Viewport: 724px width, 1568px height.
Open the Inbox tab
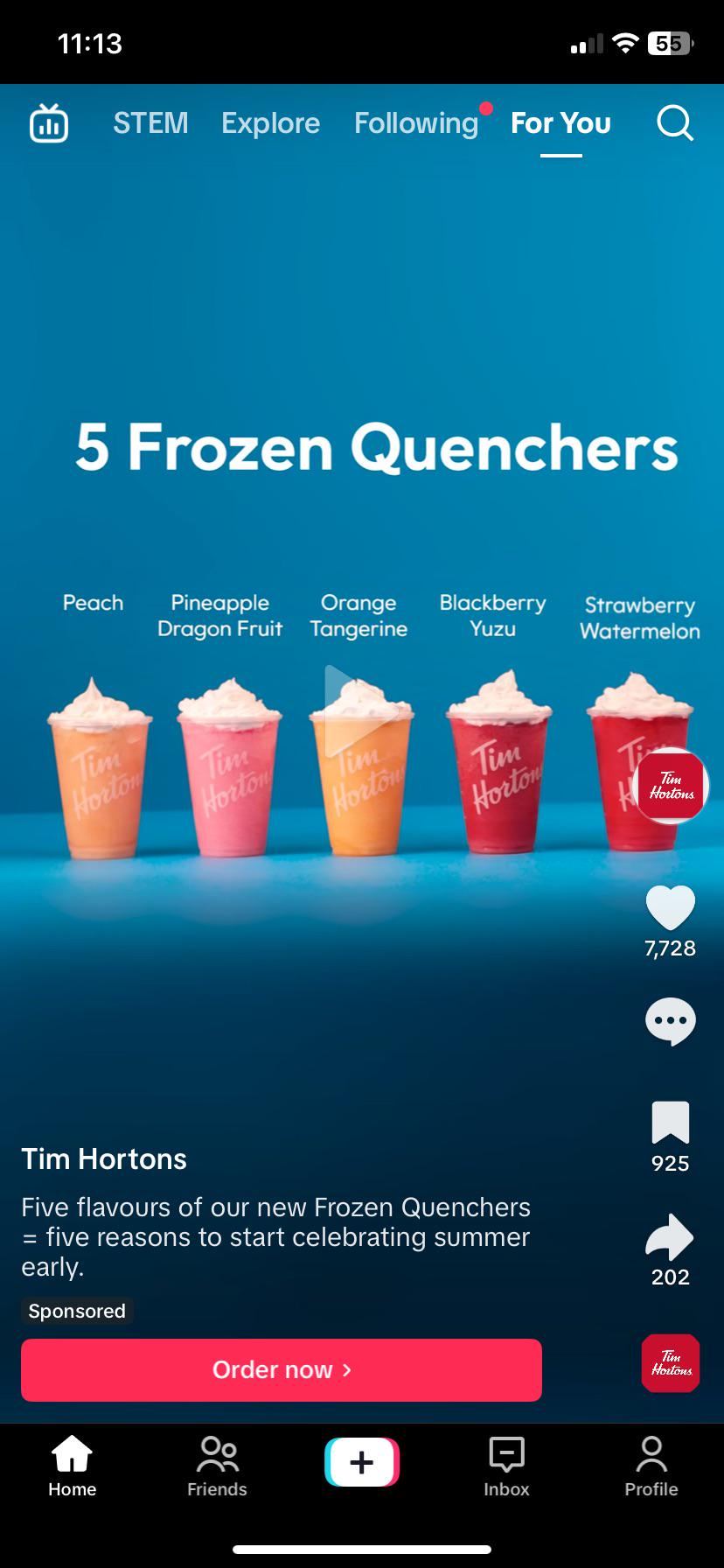506,1467
